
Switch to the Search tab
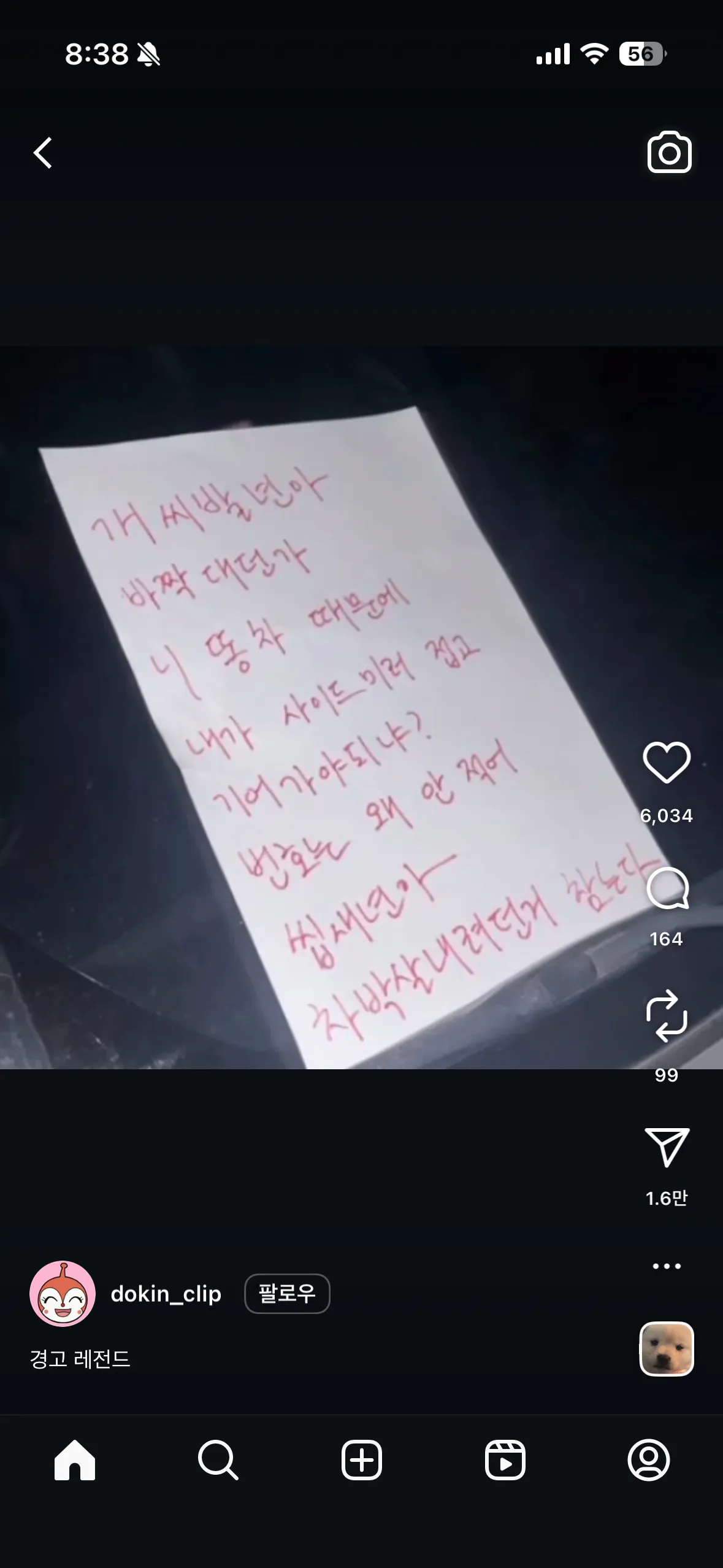[x=218, y=1460]
